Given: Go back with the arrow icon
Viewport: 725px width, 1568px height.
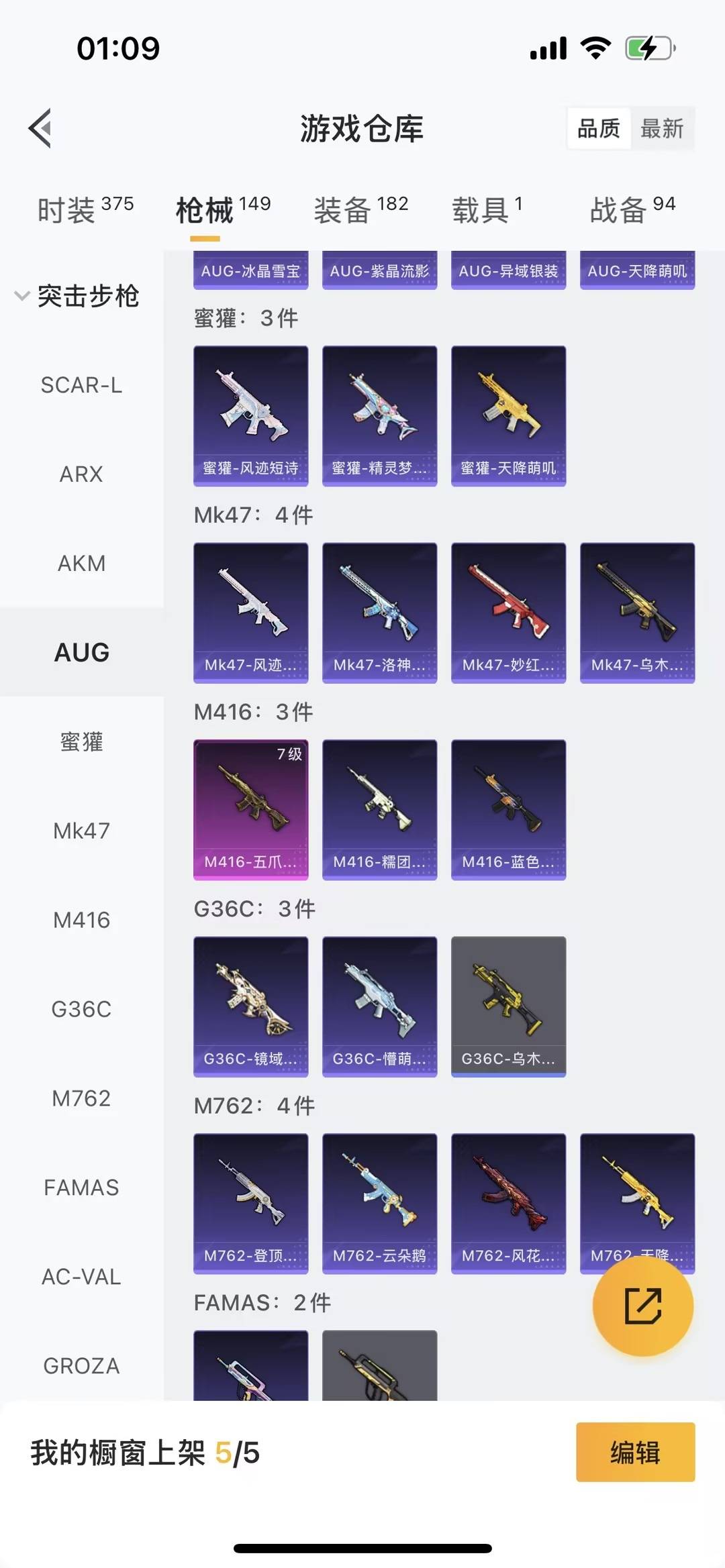Looking at the screenshot, I should tap(40, 128).
